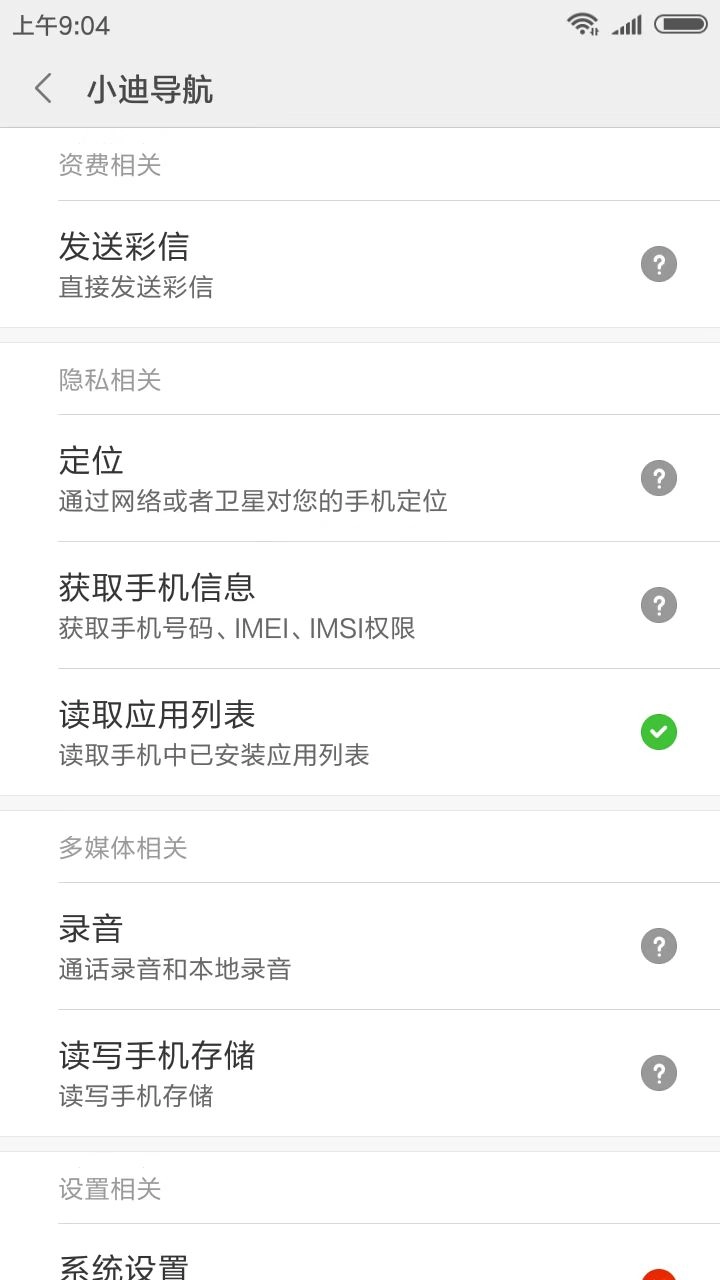Select the 隐私相关 section header

(x=112, y=379)
